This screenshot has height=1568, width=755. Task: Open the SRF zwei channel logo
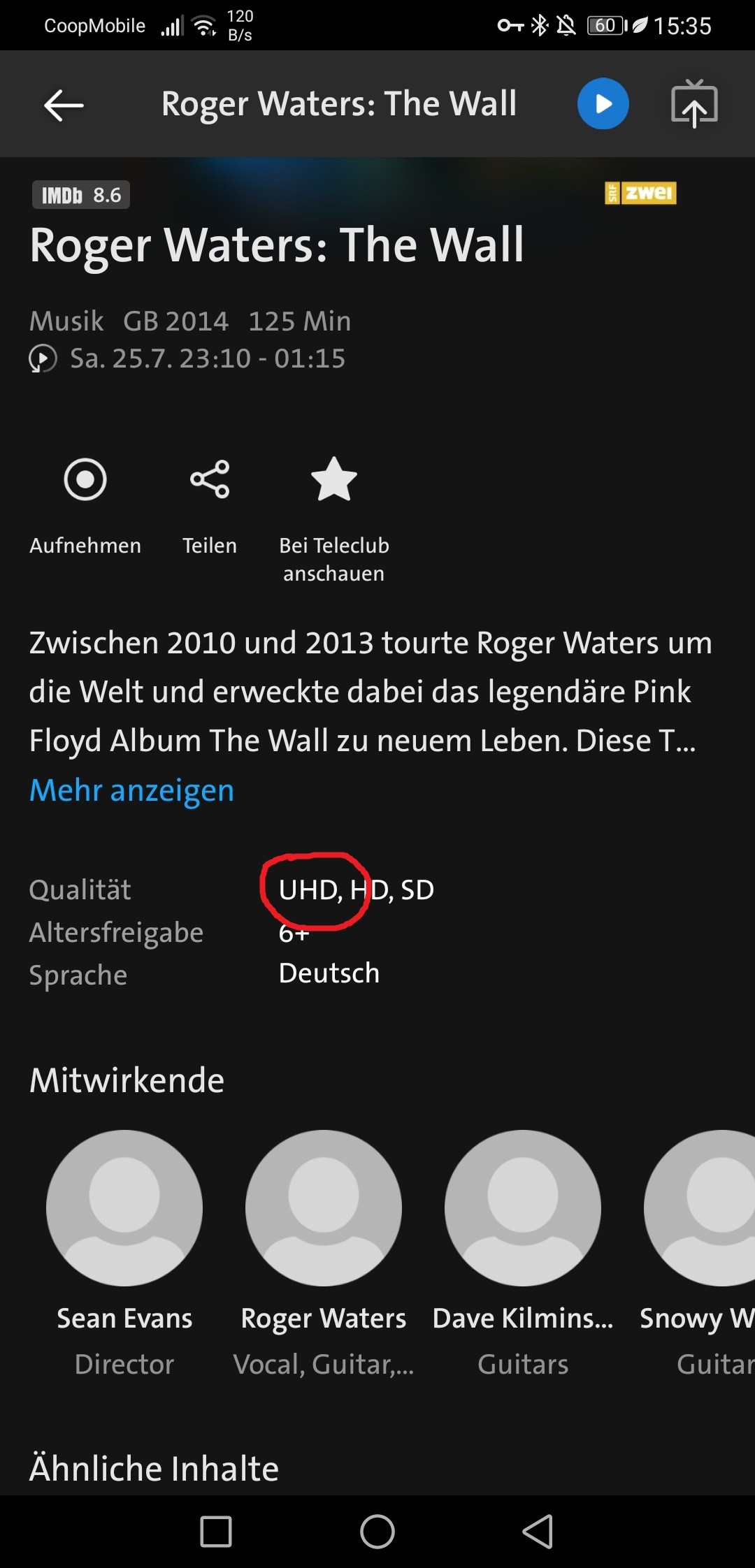coord(640,194)
